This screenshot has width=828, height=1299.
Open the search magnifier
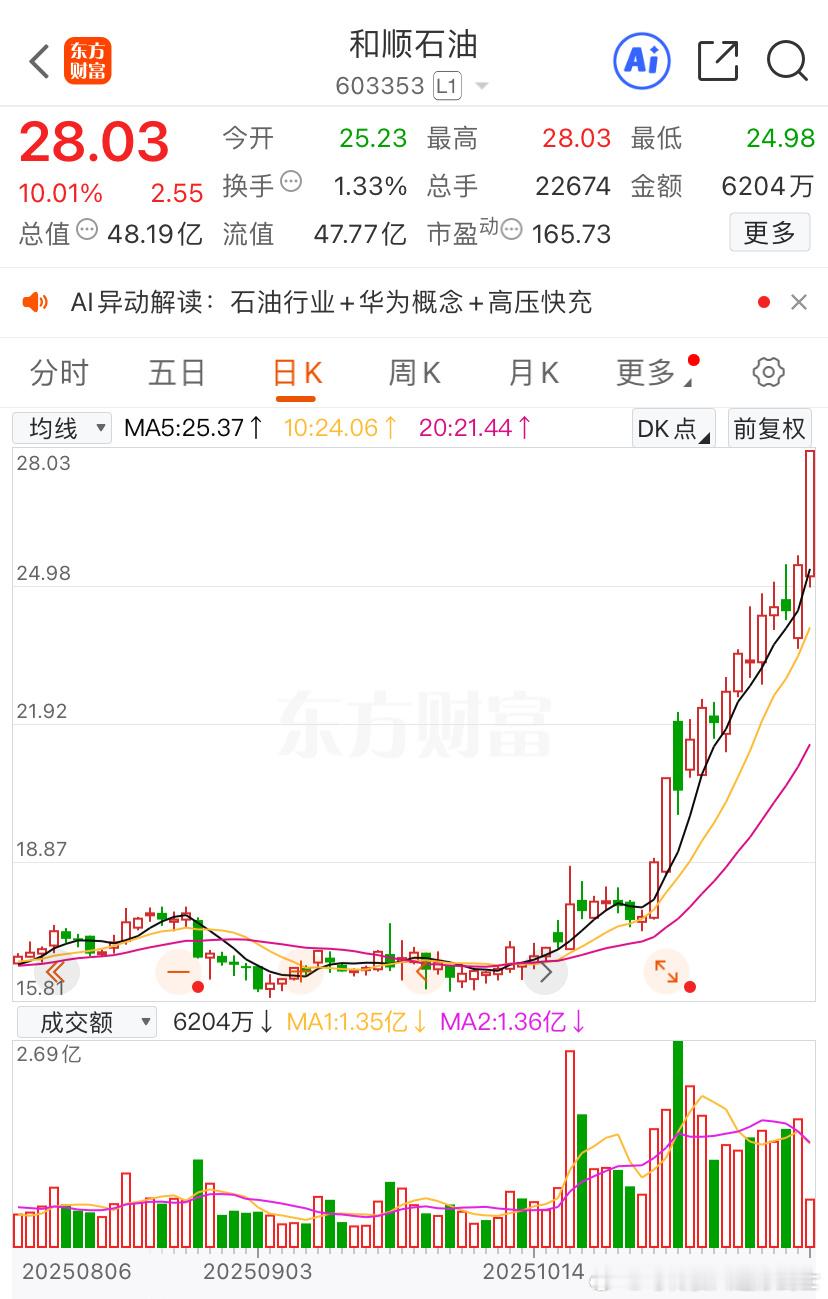pyautogui.click(x=788, y=61)
